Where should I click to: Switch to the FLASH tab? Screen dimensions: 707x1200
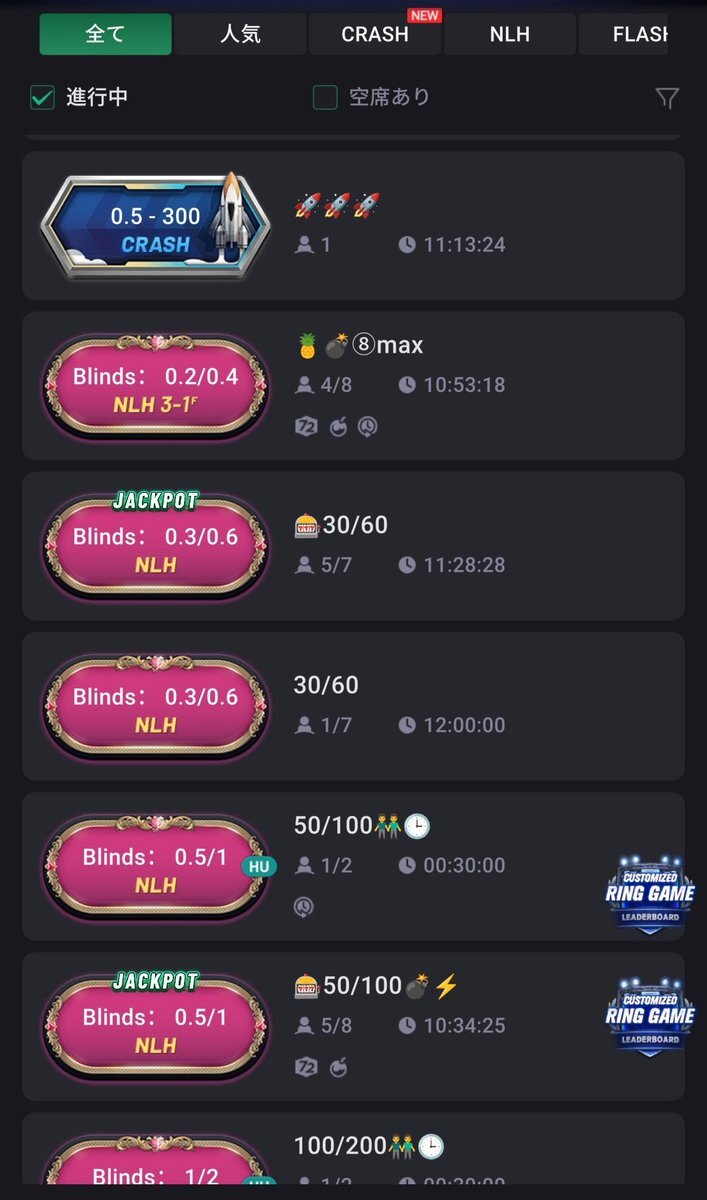pyautogui.click(x=640, y=35)
